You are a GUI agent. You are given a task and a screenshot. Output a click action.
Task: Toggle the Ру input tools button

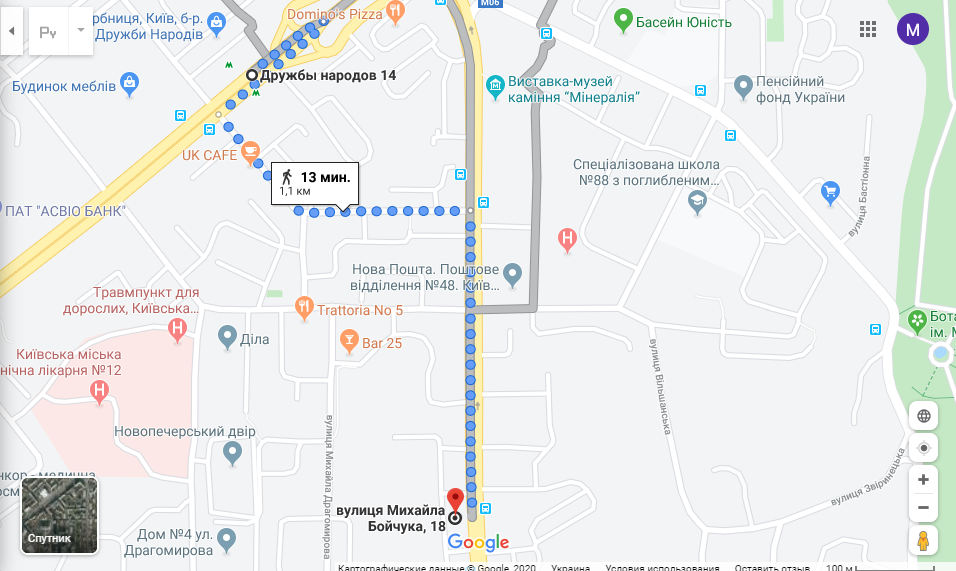47,31
